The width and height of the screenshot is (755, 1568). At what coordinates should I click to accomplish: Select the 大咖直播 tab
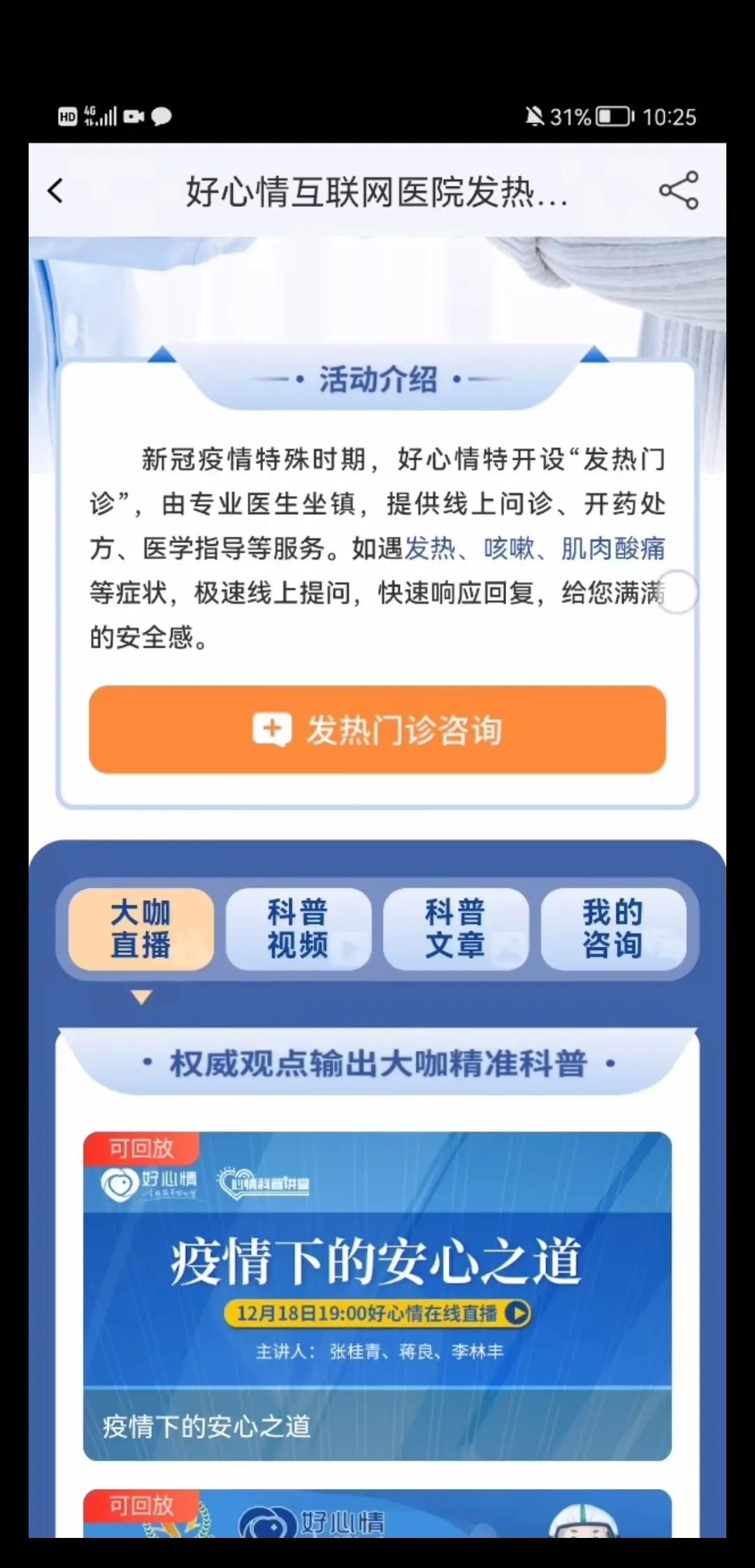[x=141, y=929]
